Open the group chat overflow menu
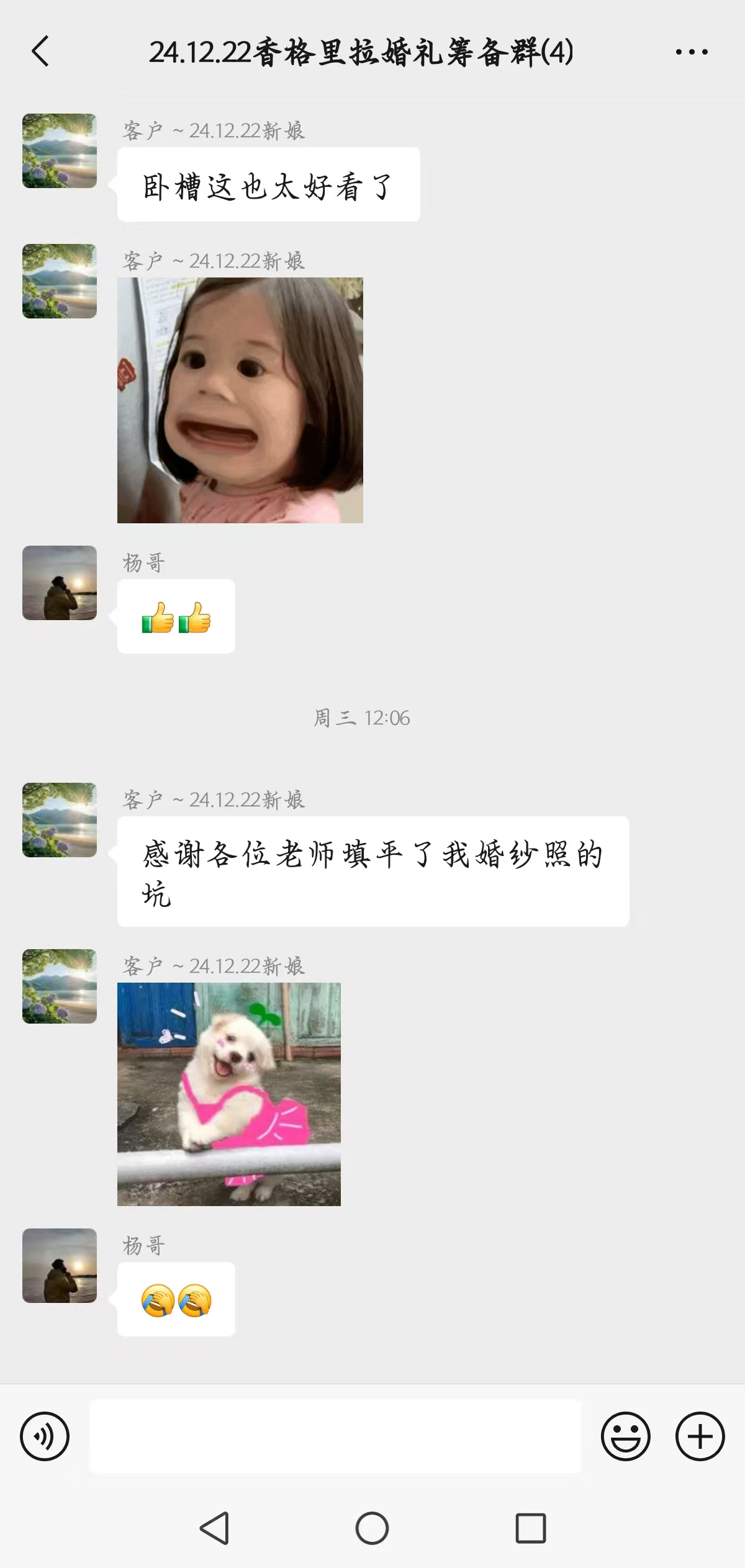The height and width of the screenshot is (1568, 745). (692, 52)
